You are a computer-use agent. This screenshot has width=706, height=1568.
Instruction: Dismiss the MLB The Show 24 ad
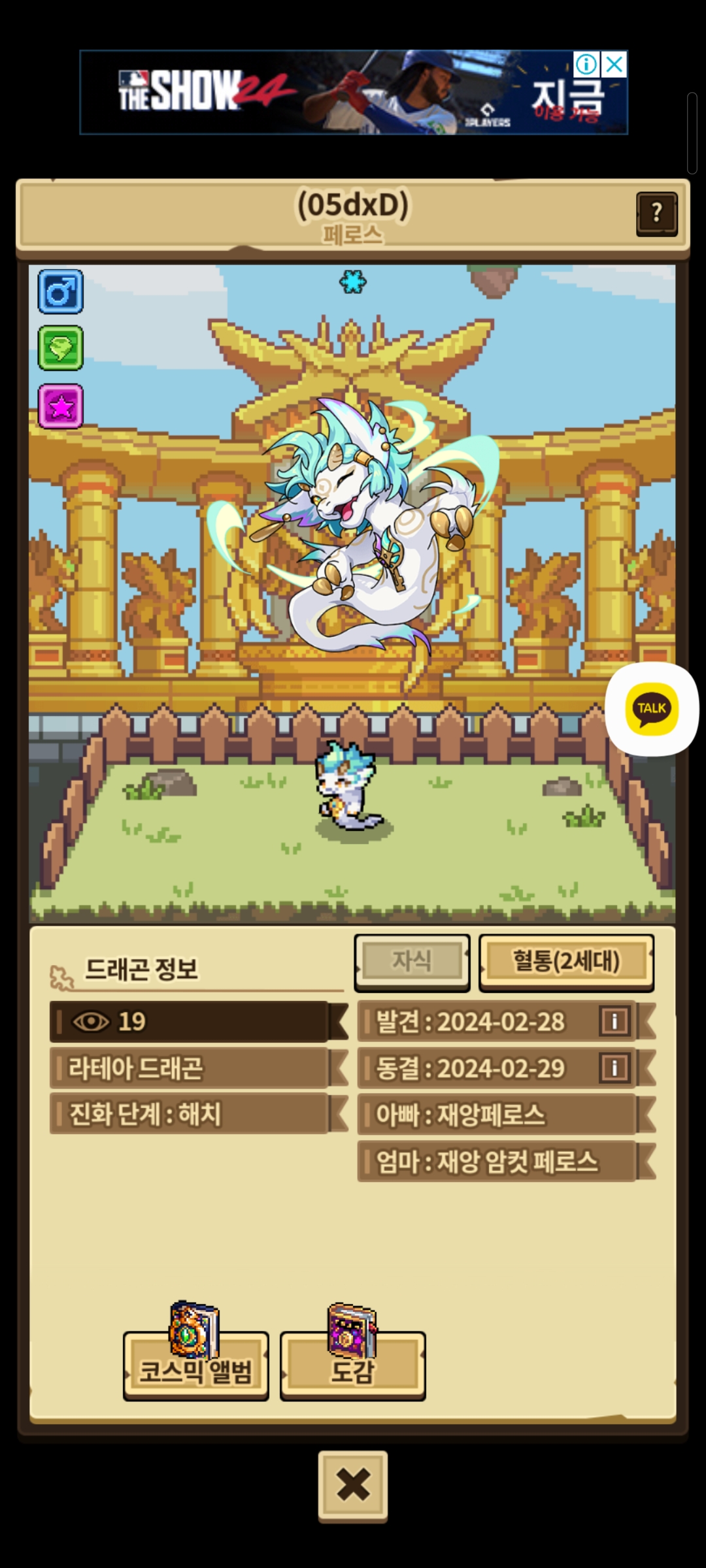pyautogui.click(x=614, y=65)
